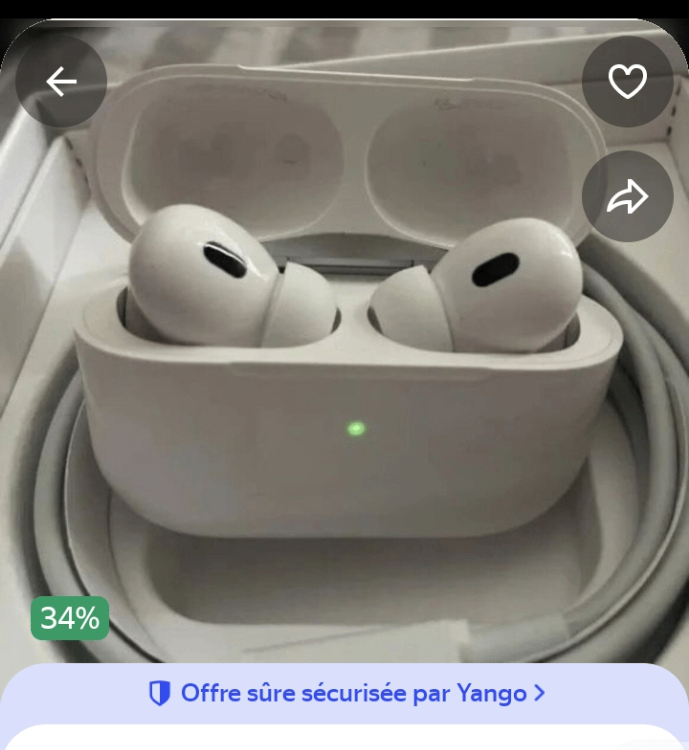Screen dimensions: 689x750
Task: Add this listing to favorites with heart
Action: pyautogui.click(x=627, y=82)
